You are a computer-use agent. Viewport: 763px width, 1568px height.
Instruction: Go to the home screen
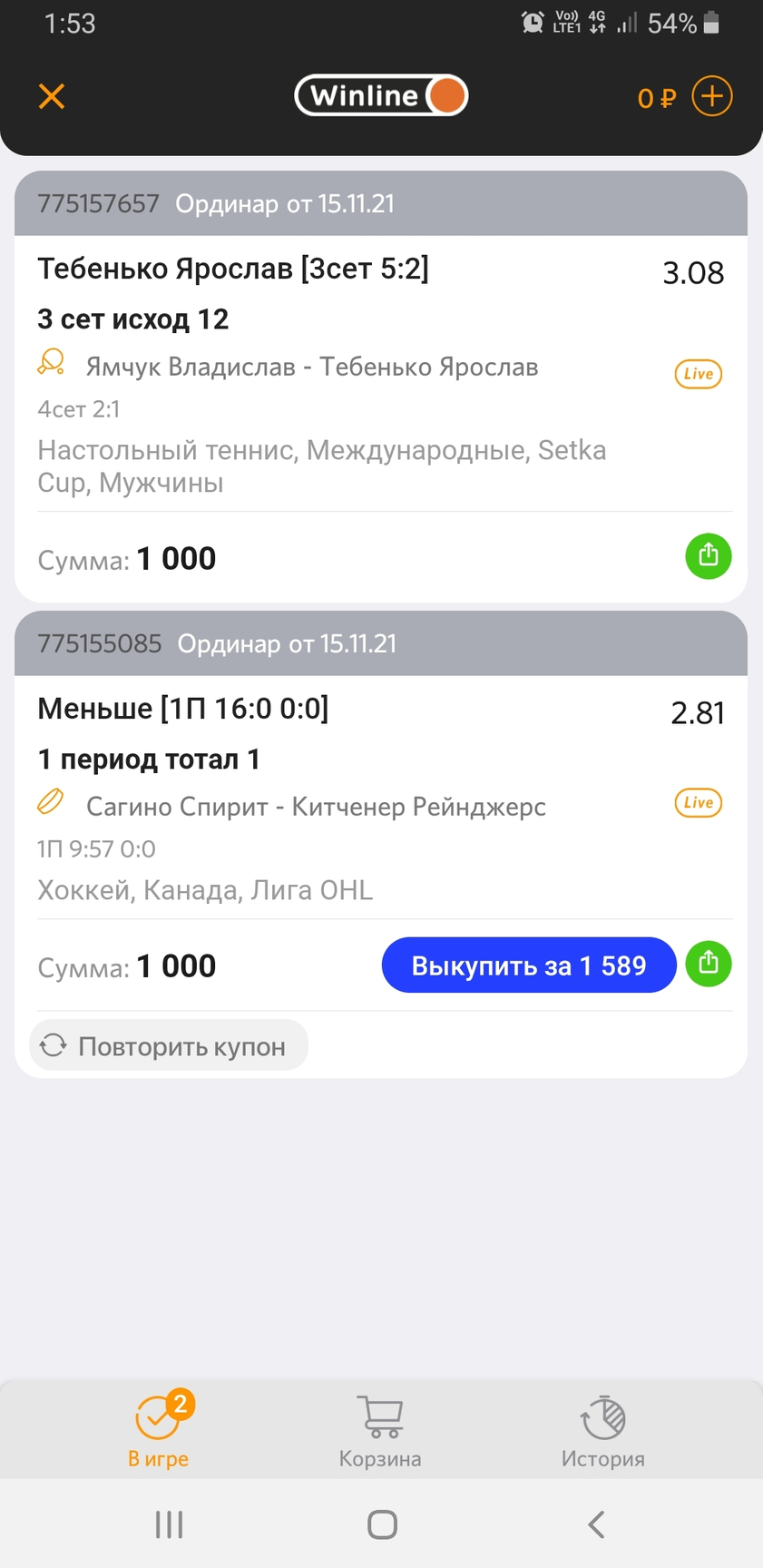(x=382, y=1524)
